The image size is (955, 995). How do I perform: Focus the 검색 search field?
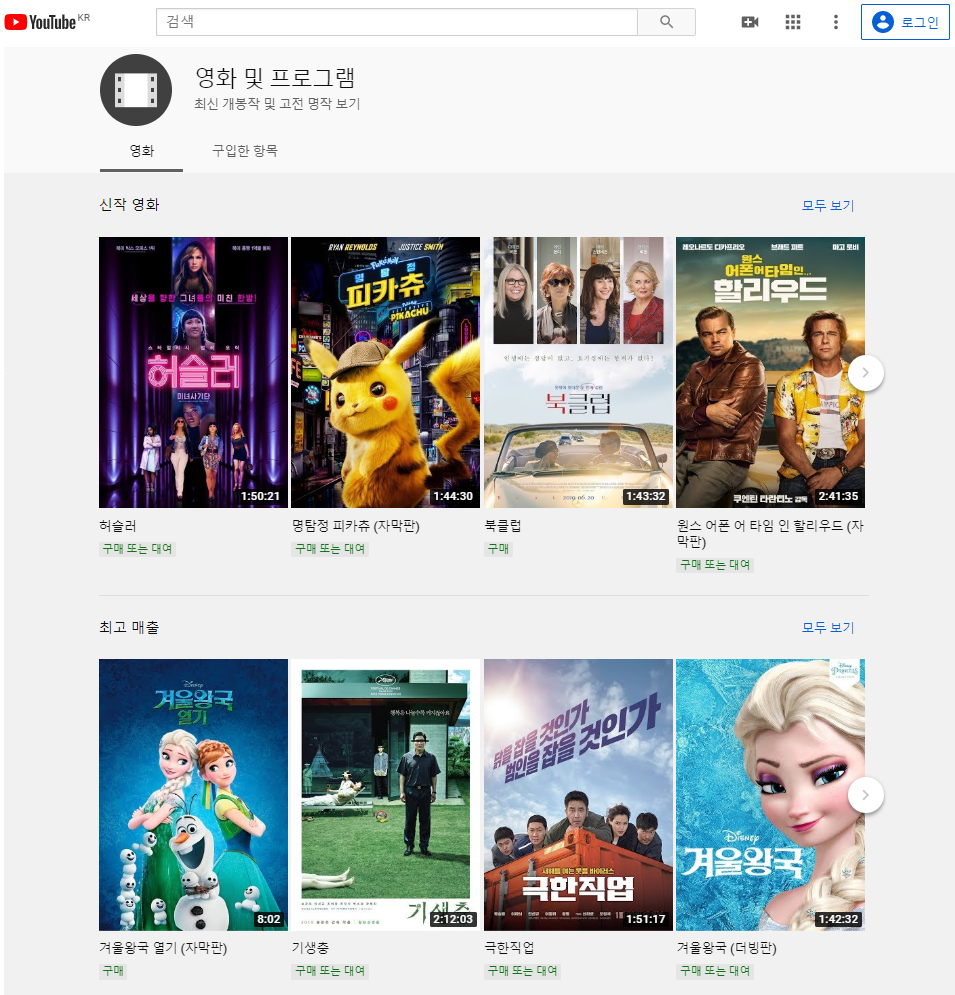coord(396,22)
